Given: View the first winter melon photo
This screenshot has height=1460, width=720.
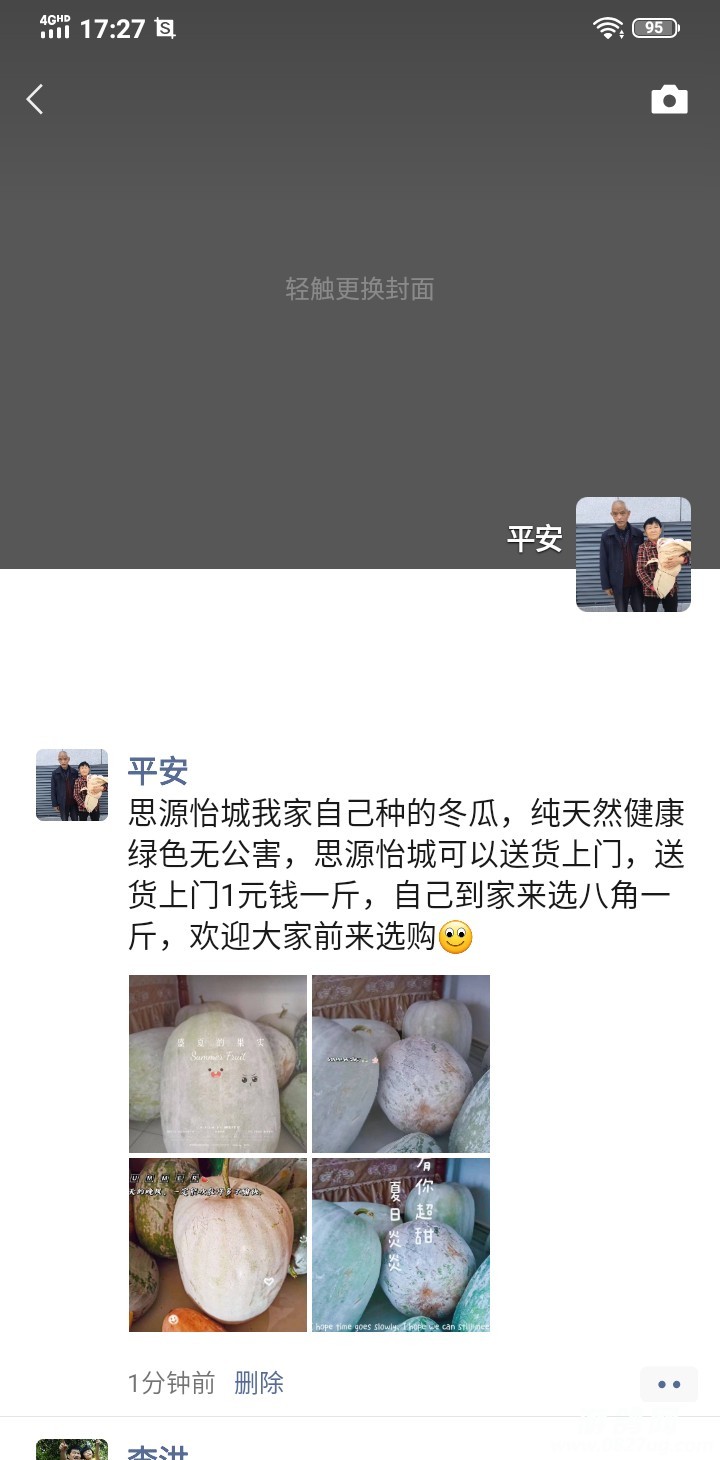Looking at the screenshot, I should pos(218,1064).
